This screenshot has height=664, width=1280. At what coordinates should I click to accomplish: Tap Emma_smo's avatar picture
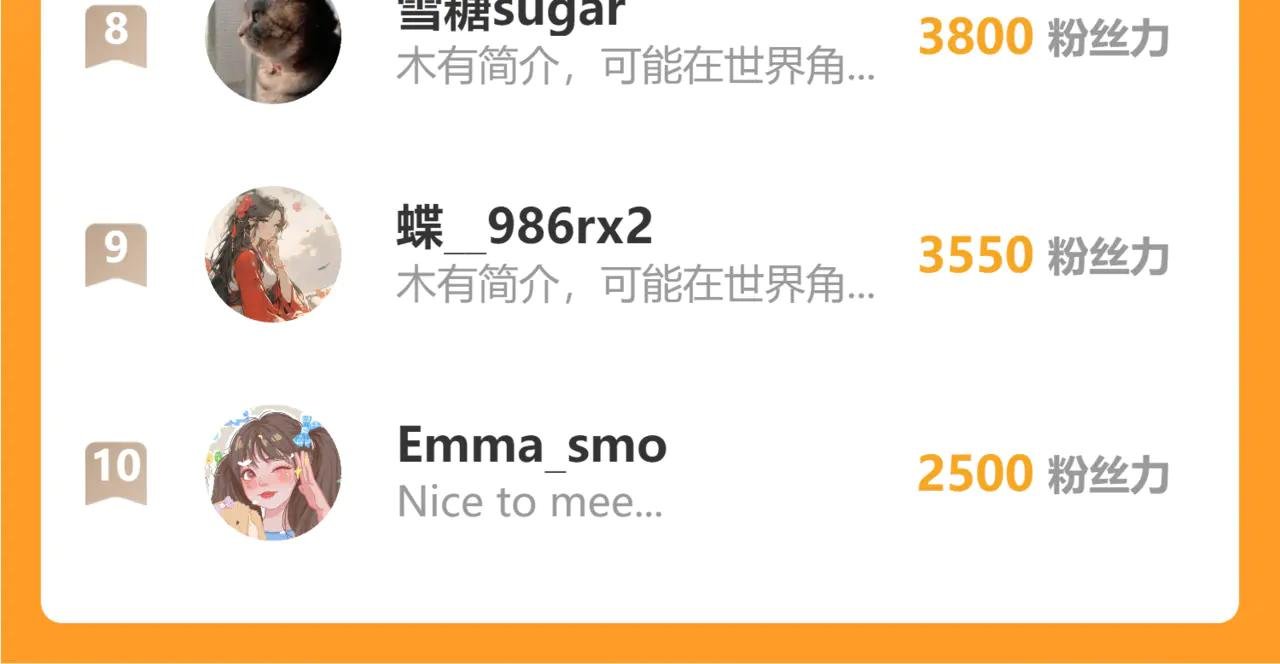(273, 472)
